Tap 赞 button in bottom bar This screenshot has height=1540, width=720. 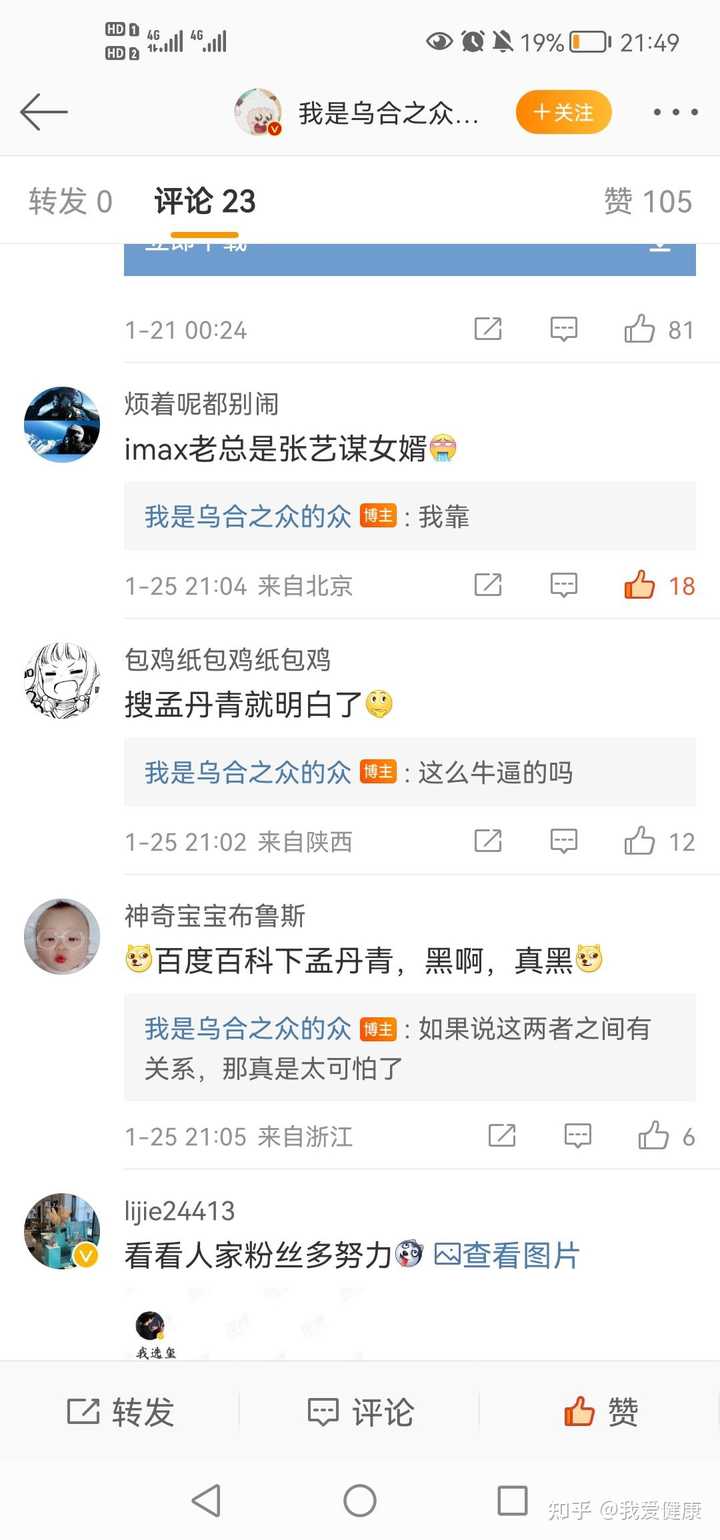coord(600,1412)
